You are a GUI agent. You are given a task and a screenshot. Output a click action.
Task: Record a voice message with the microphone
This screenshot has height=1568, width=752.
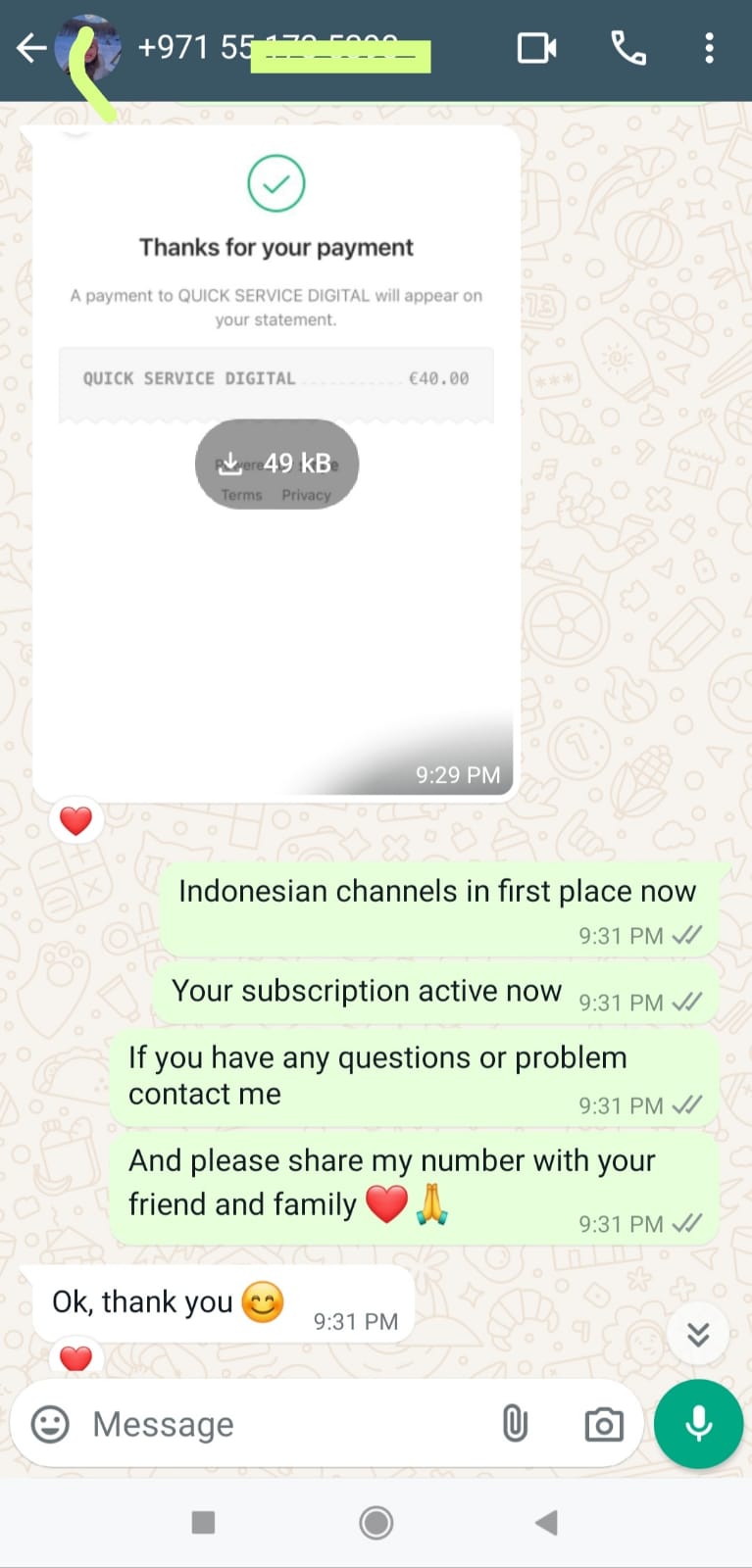698,1424
